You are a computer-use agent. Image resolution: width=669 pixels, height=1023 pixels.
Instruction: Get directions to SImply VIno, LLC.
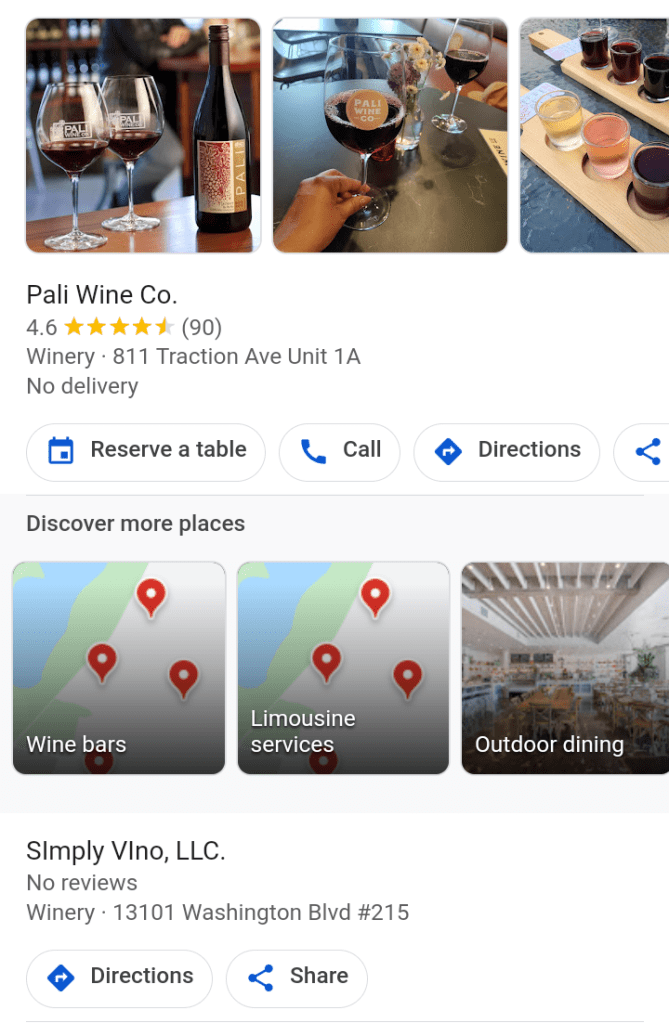coord(120,977)
